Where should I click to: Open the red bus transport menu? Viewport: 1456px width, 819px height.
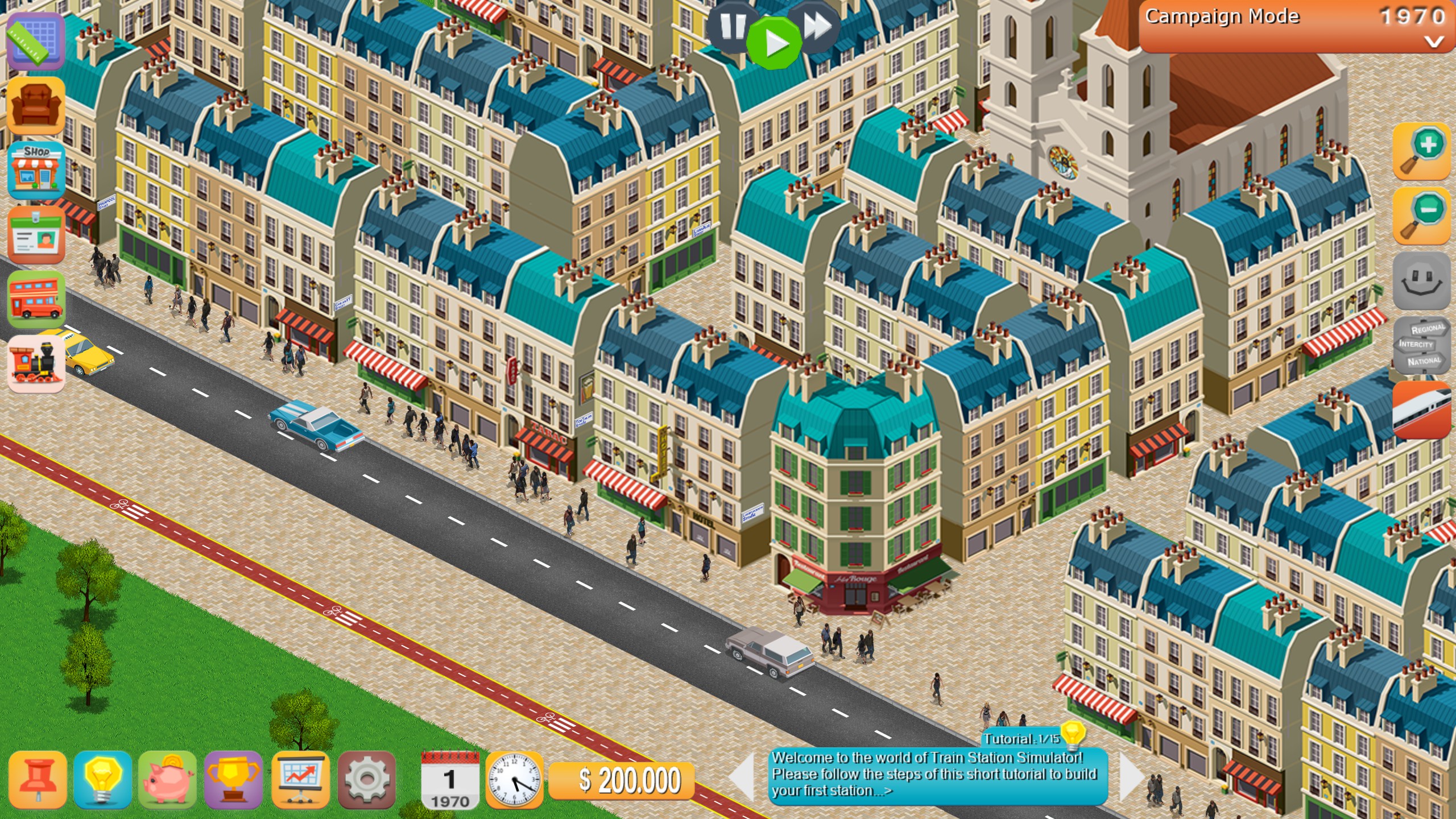(36, 299)
